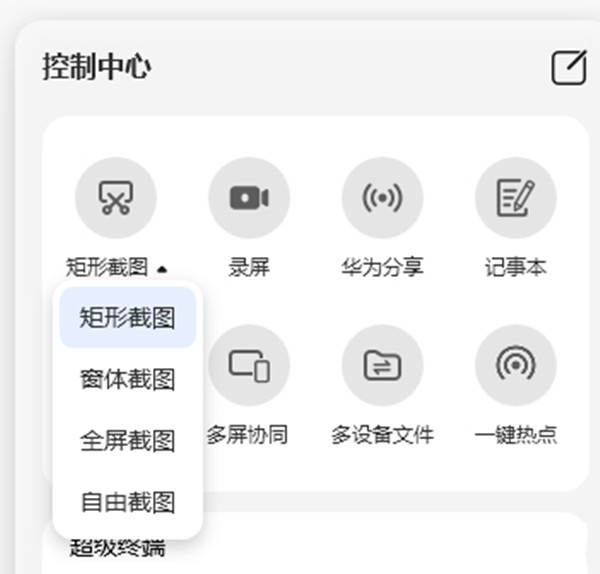Tap the edit icon beside 控制中心

tap(569, 68)
